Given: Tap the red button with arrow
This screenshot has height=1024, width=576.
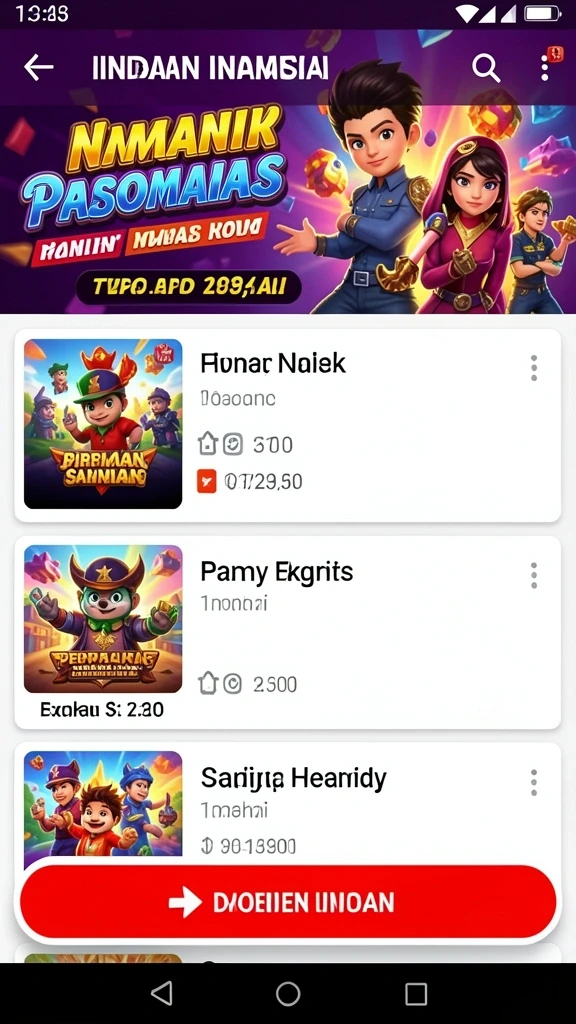Looking at the screenshot, I should pyautogui.click(x=288, y=903).
